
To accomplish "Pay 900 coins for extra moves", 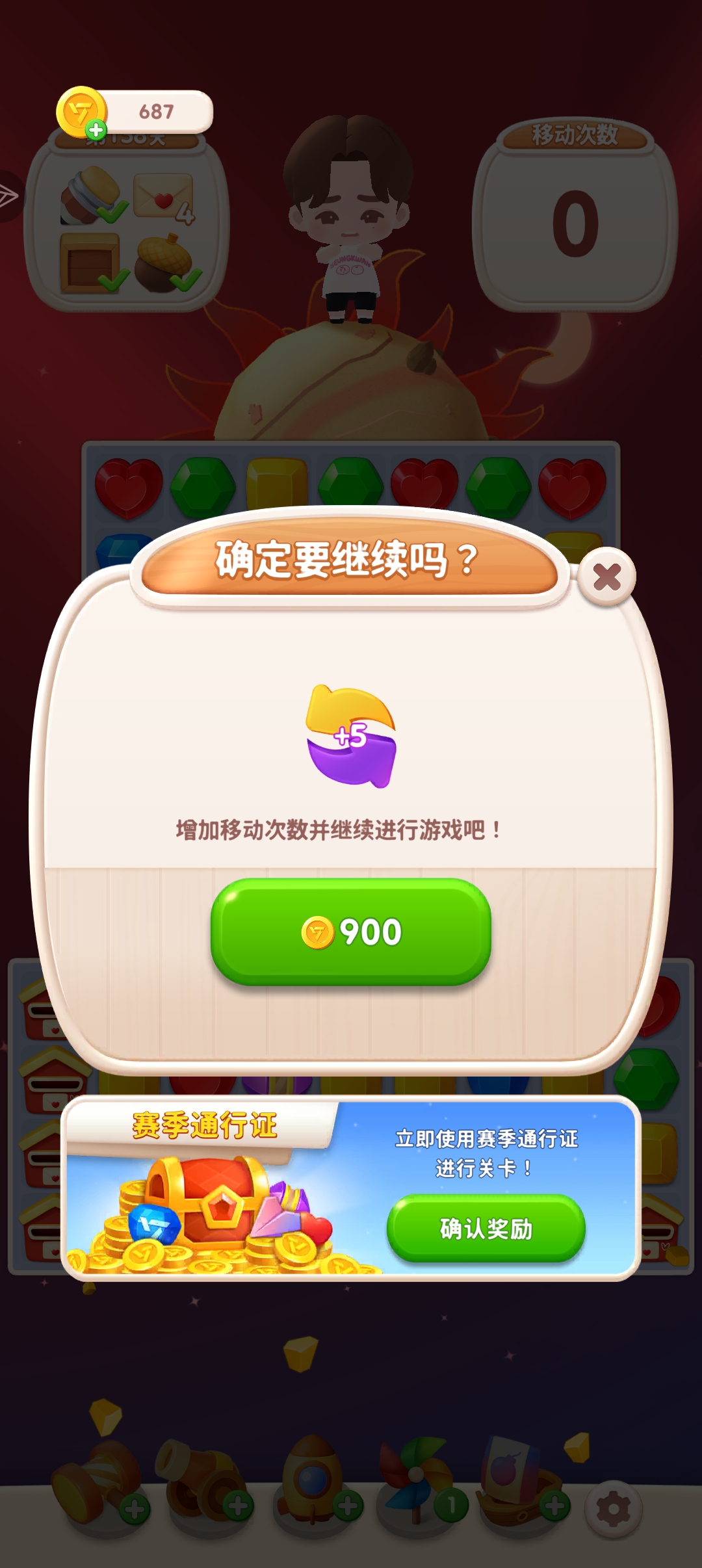I will coord(351,931).
